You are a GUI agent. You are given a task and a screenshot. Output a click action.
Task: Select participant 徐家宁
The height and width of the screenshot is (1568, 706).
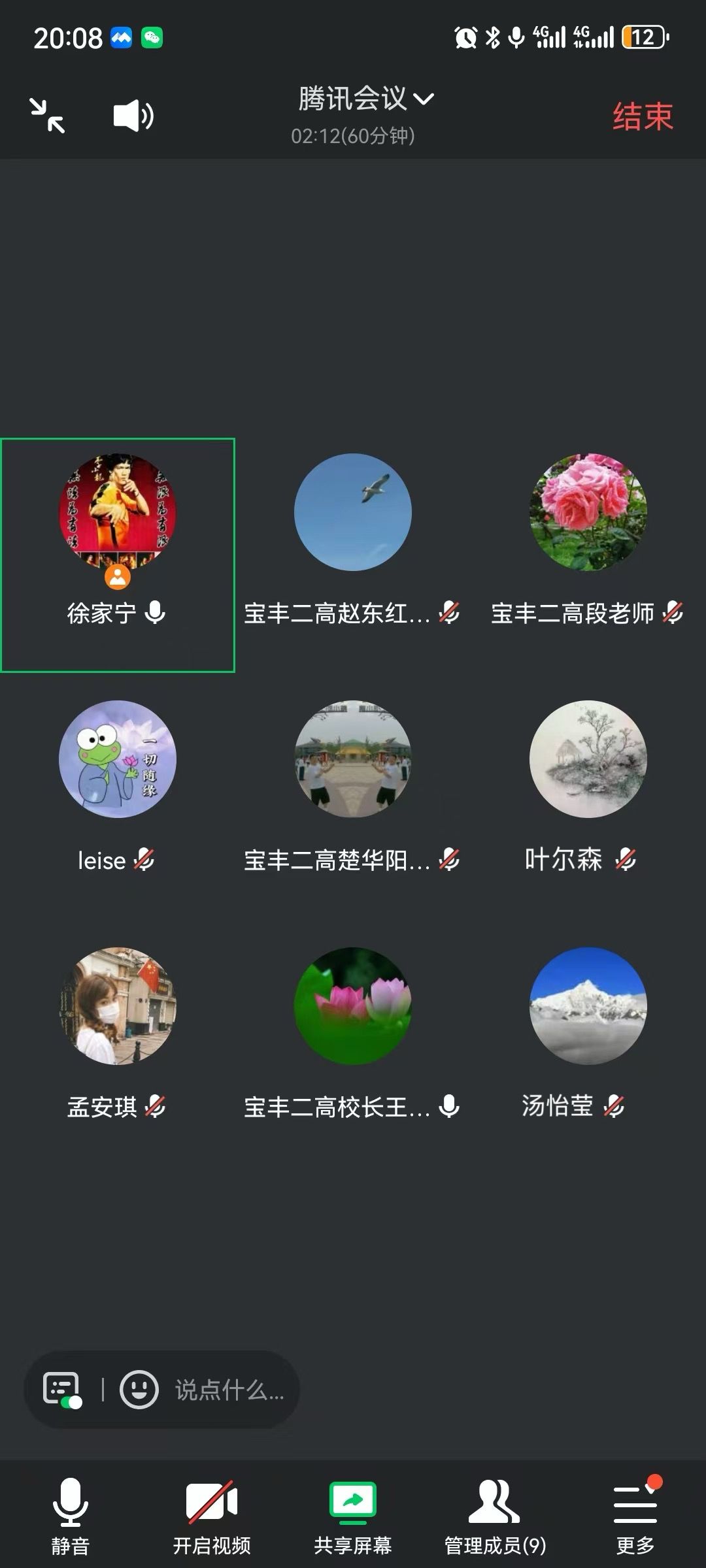[118, 512]
